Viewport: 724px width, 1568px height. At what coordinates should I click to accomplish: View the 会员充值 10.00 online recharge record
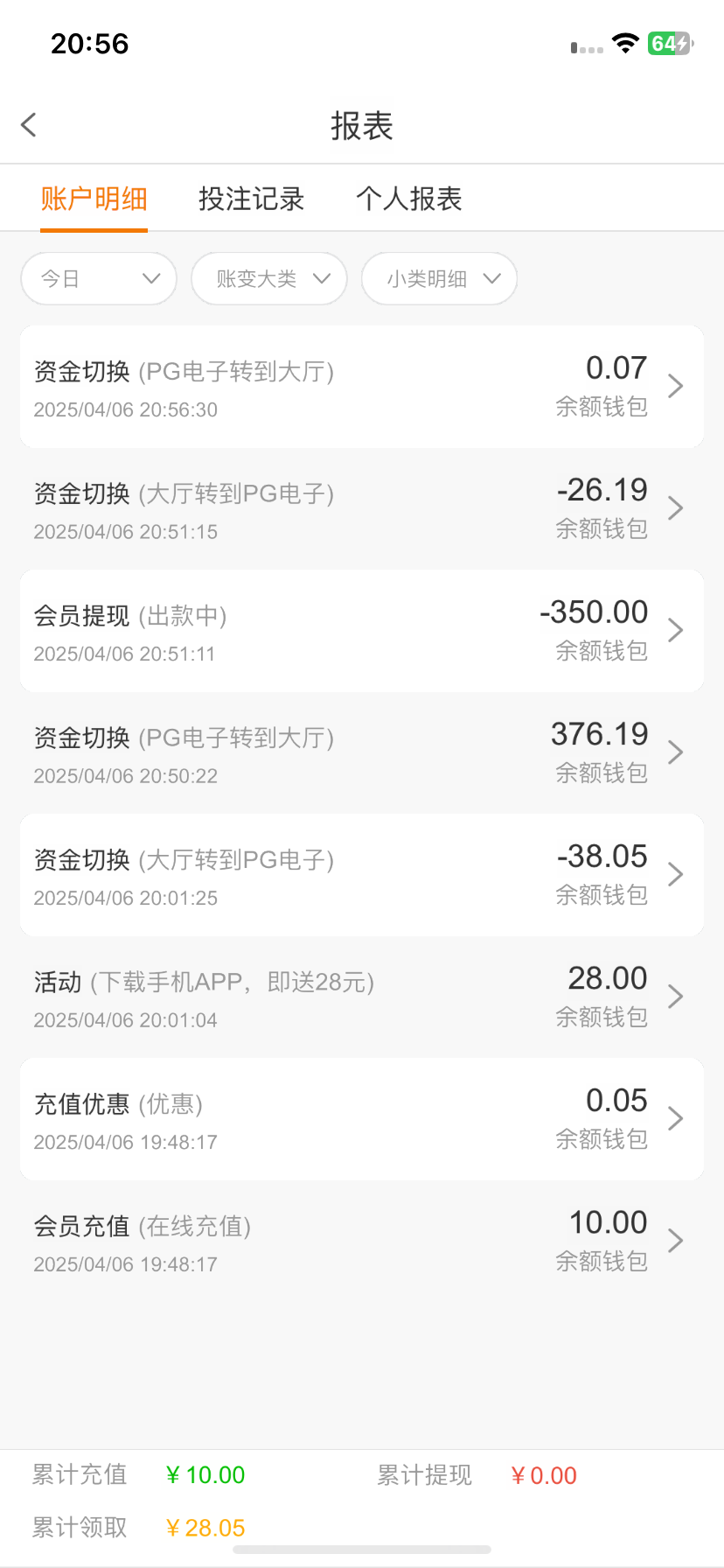click(361, 1242)
